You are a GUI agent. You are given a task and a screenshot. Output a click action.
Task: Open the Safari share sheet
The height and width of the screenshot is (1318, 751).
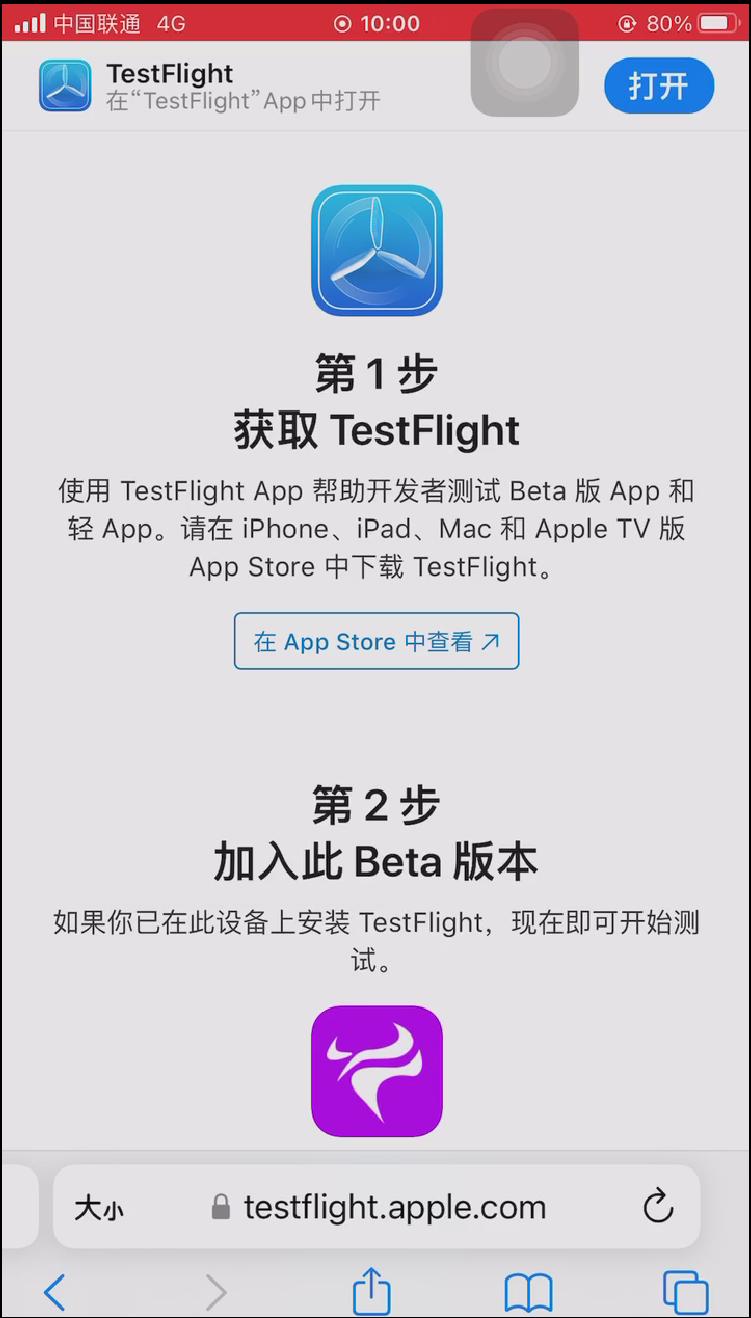371,1292
